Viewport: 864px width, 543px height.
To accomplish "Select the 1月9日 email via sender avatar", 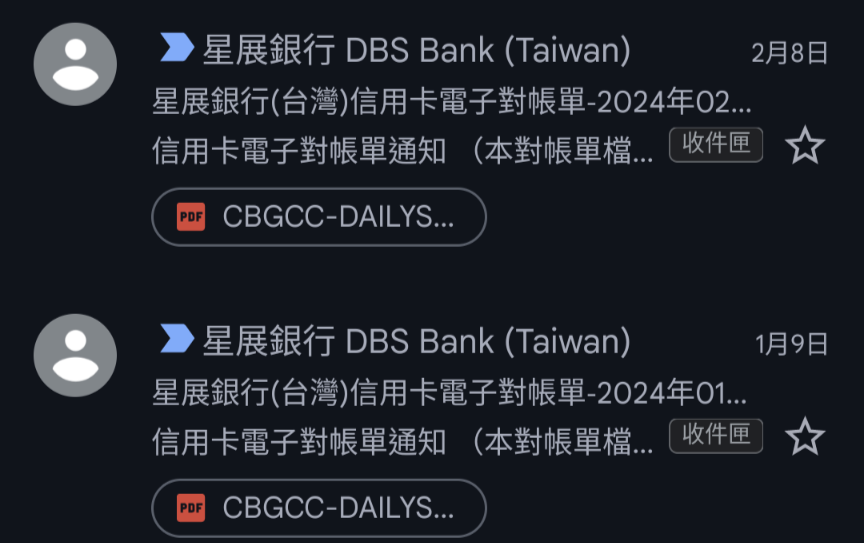I will click(x=75, y=355).
